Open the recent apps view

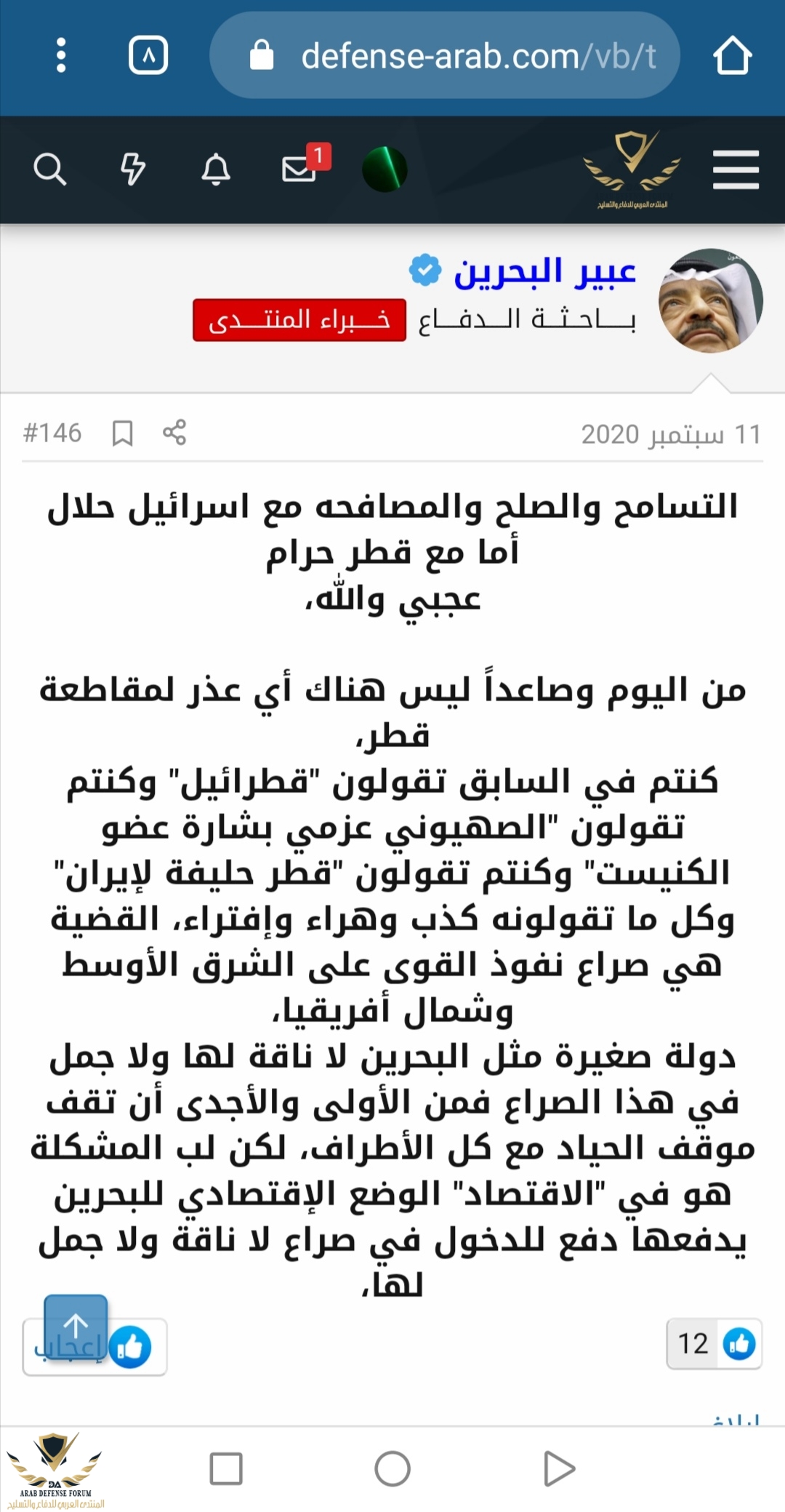pos(226,1468)
